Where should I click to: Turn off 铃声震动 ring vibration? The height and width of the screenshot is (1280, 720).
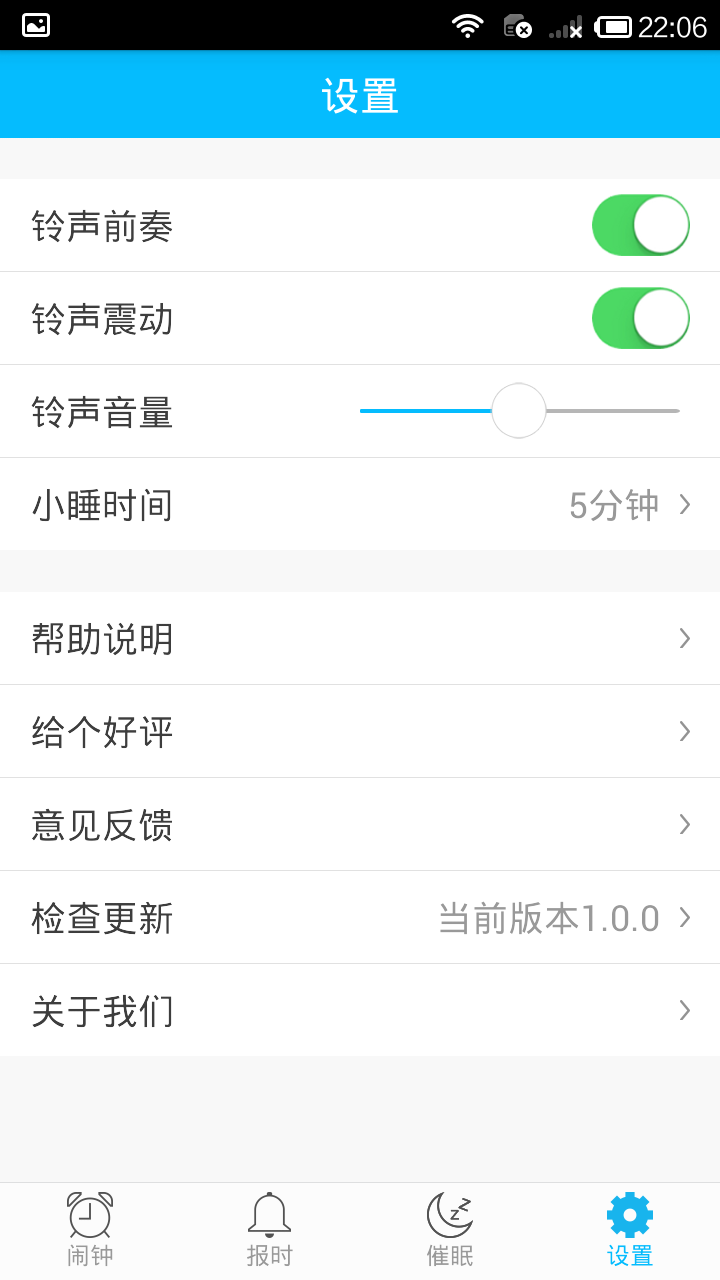640,318
